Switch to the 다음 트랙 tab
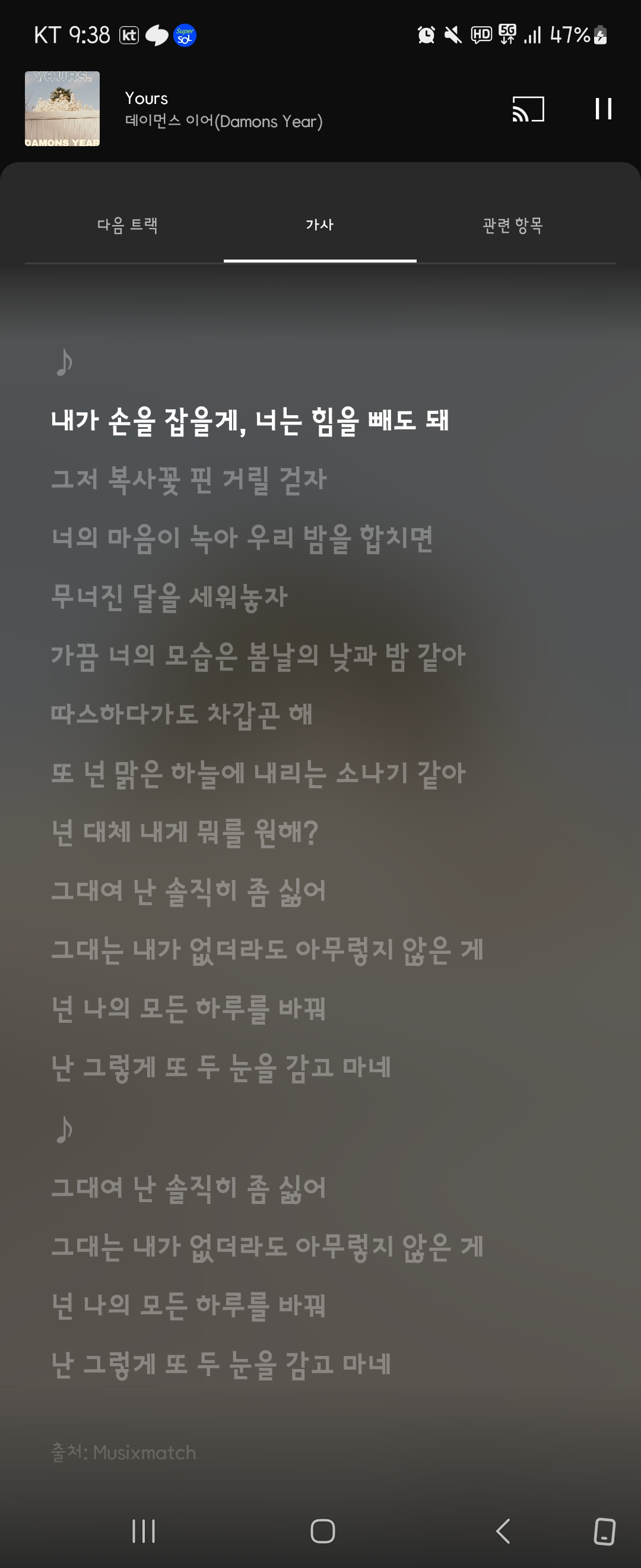 coord(127,225)
